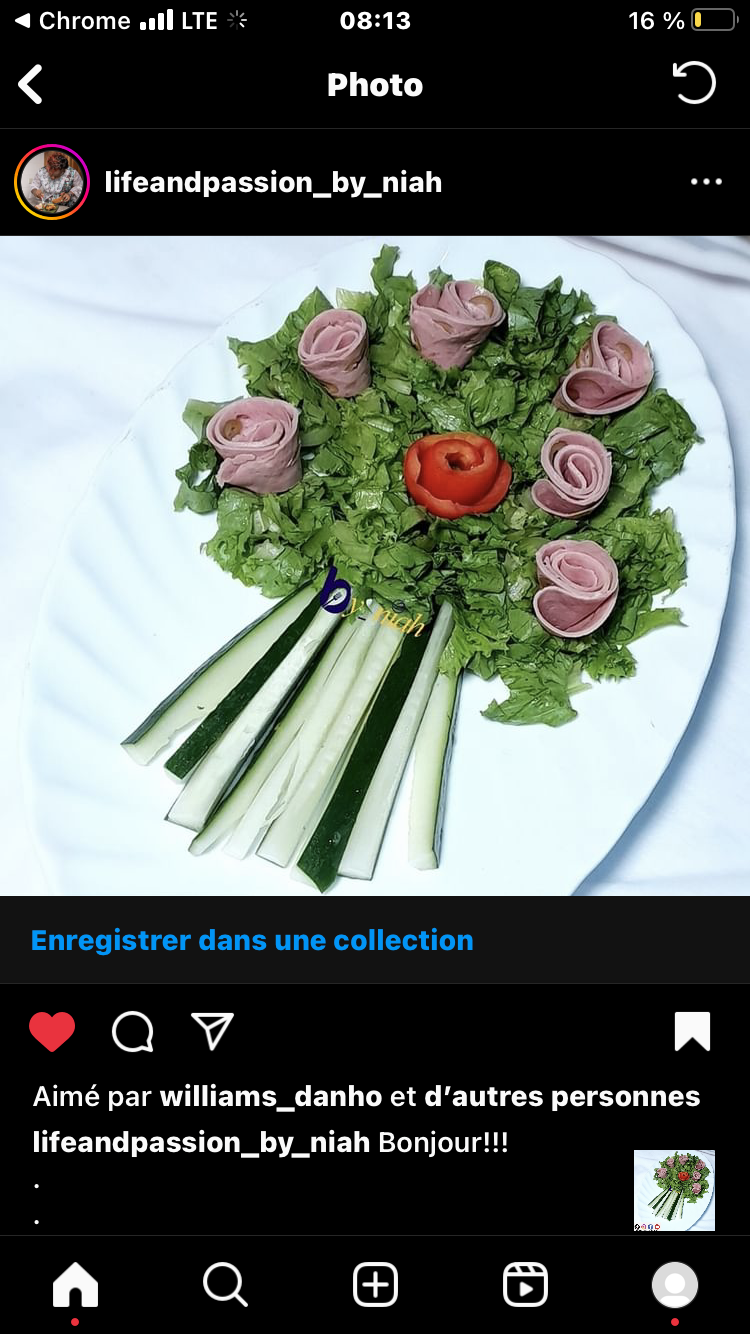Screen dimensions: 750x1334
Task: Create a new post with plus
Action: pyautogui.click(x=375, y=1285)
